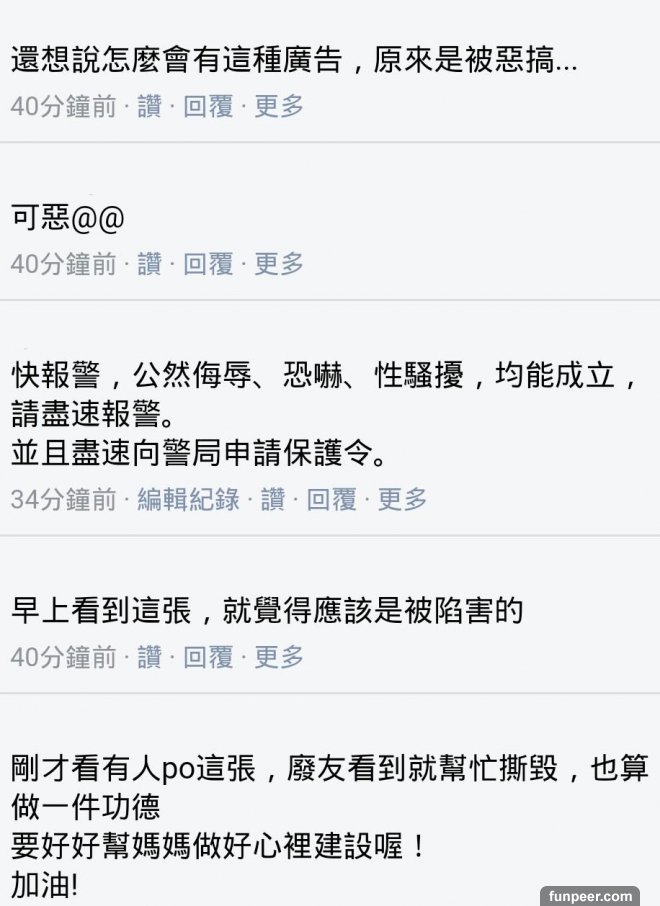Viewport: 660px width, 906px height.
Task: View 編輯紀錄 of the 快報警 comment
Action: tap(189, 499)
